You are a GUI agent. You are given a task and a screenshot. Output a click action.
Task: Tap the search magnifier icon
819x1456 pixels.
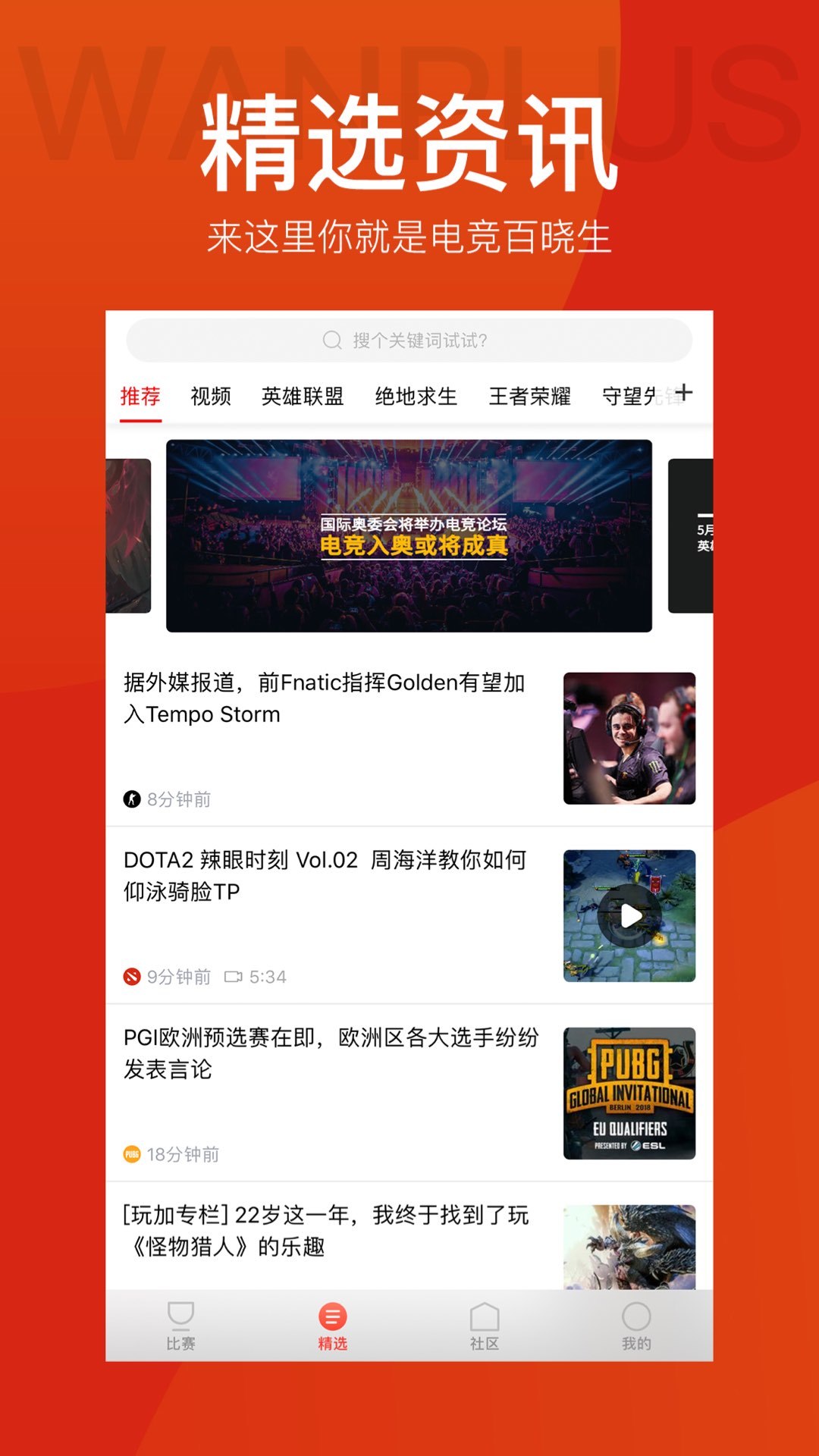(331, 340)
